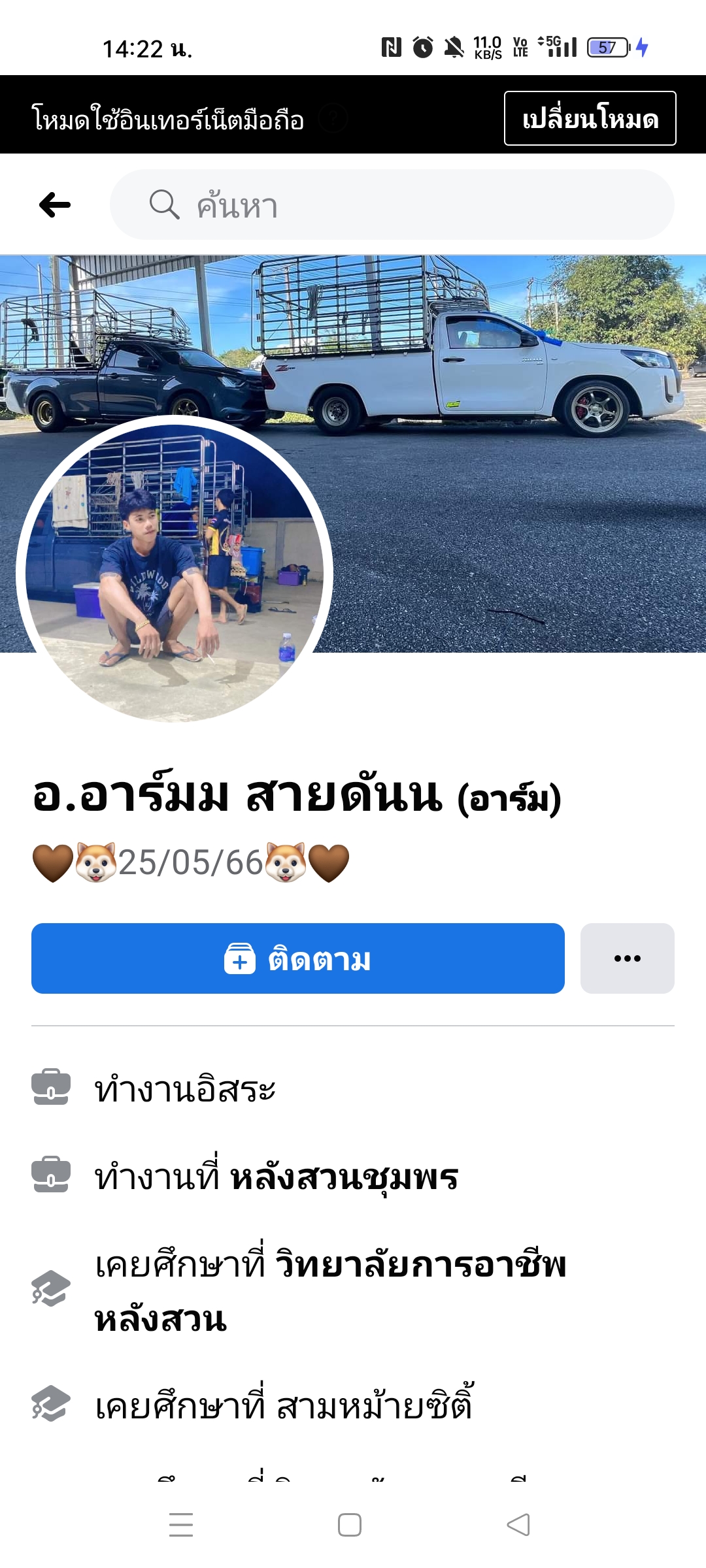Open the three-dot more options button
706x1568 pixels.
coord(627,958)
